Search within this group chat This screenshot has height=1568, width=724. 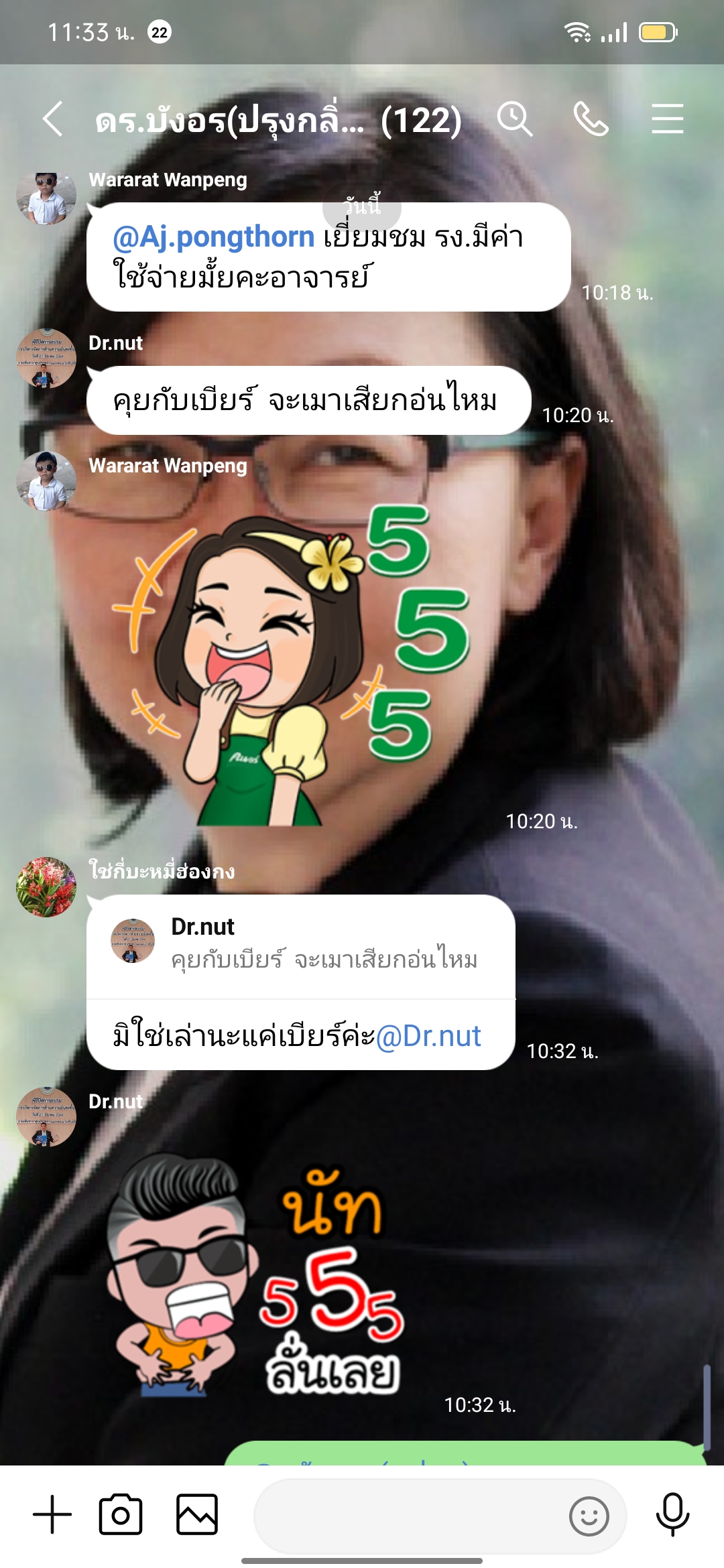[x=514, y=119]
